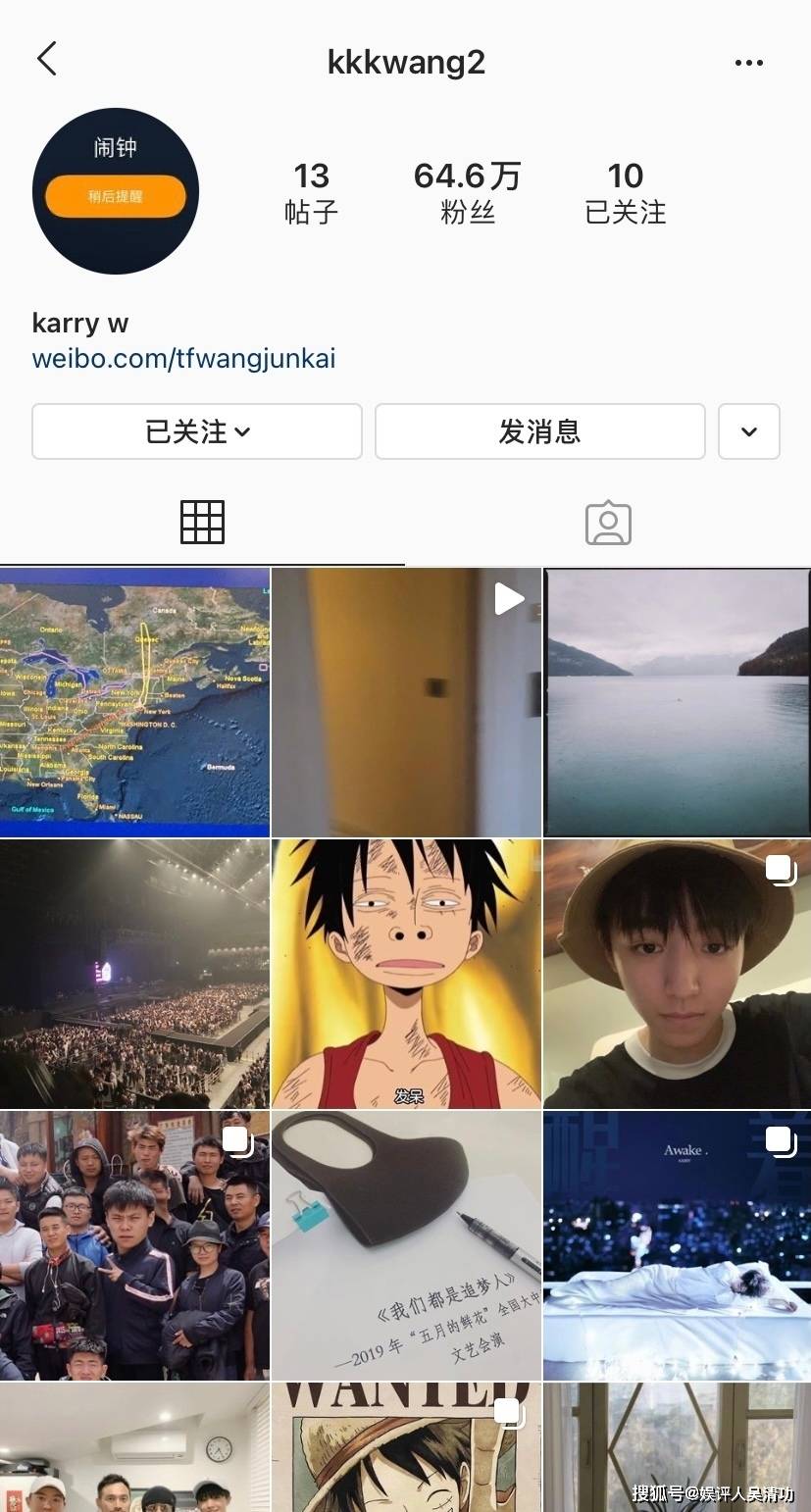Open the concert arena crowd post
Screen dimensions: 811x1512
pos(134,974)
